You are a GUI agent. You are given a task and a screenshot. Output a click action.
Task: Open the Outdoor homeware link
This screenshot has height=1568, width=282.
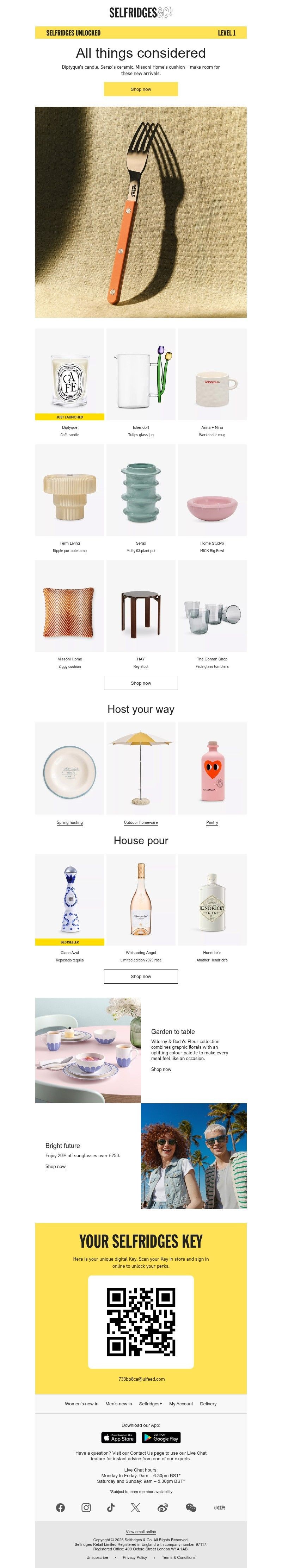pyautogui.click(x=141, y=822)
